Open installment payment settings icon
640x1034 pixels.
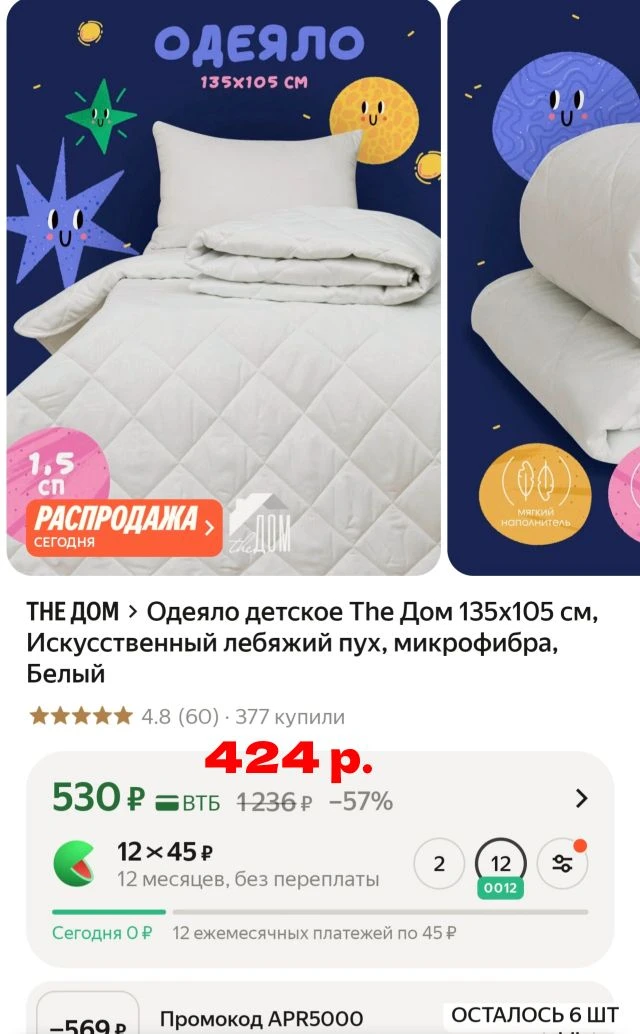pyautogui.click(x=562, y=864)
